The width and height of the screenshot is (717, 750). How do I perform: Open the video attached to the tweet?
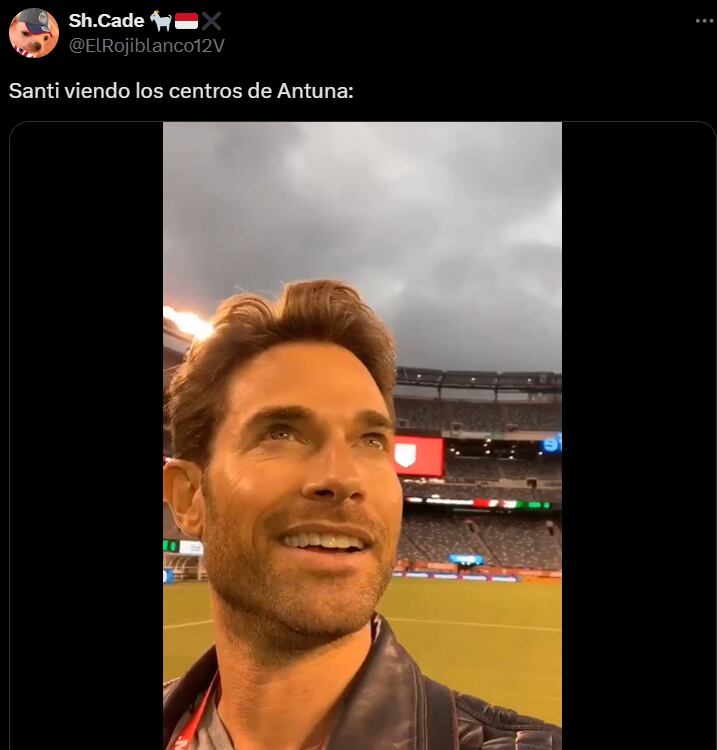[x=362, y=436]
